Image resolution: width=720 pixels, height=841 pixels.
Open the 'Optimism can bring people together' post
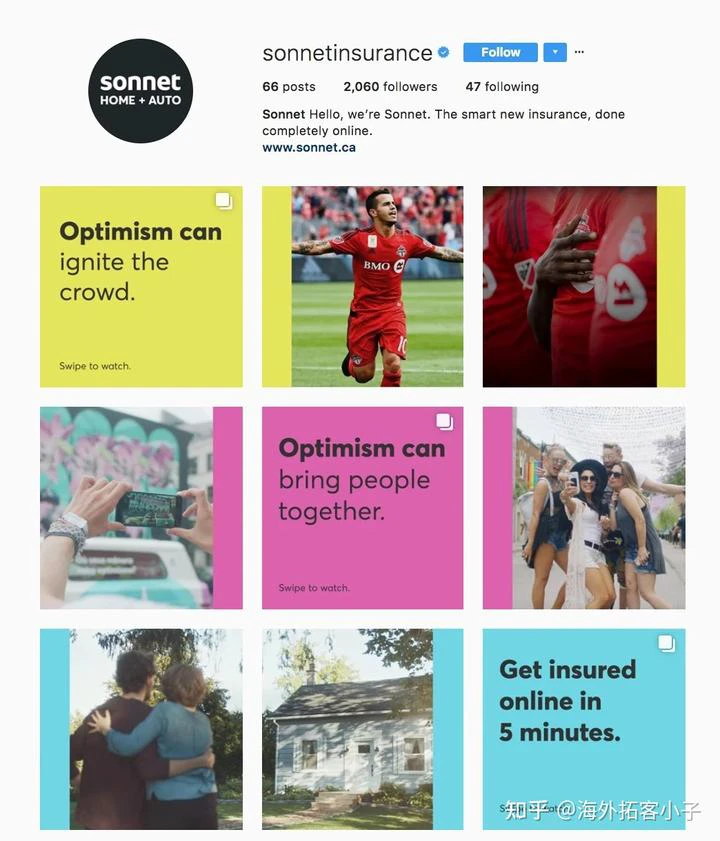click(x=363, y=508)
